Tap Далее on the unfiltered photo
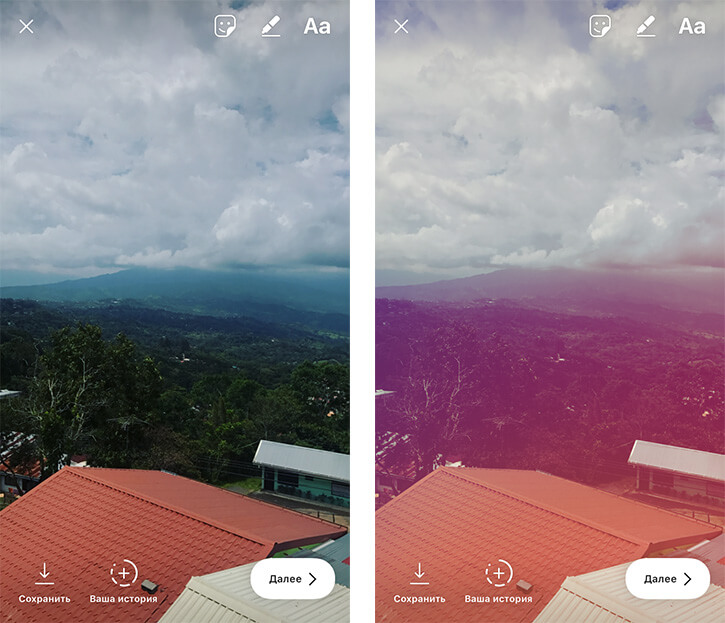 292,579
